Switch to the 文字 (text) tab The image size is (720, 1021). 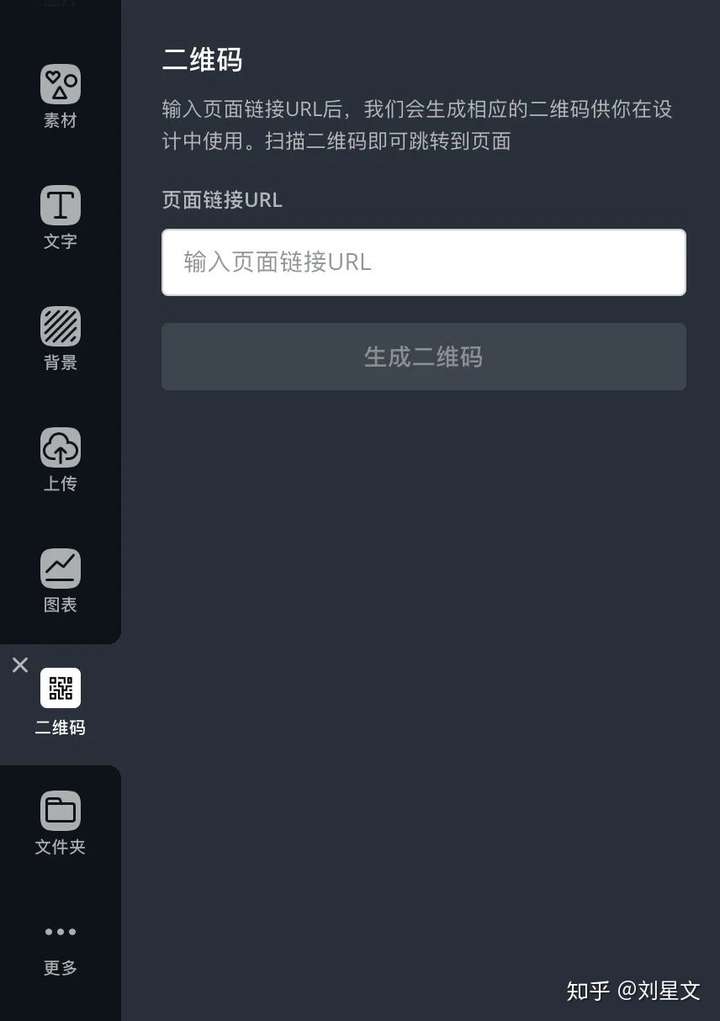60,217
